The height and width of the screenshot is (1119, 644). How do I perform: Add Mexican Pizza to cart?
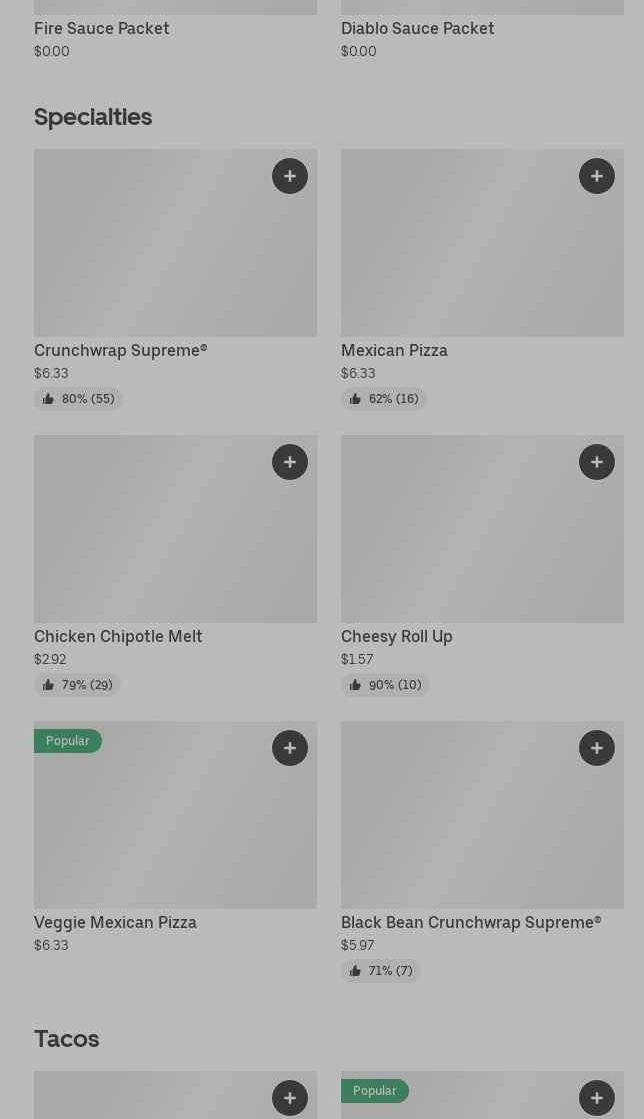point(597,176)
